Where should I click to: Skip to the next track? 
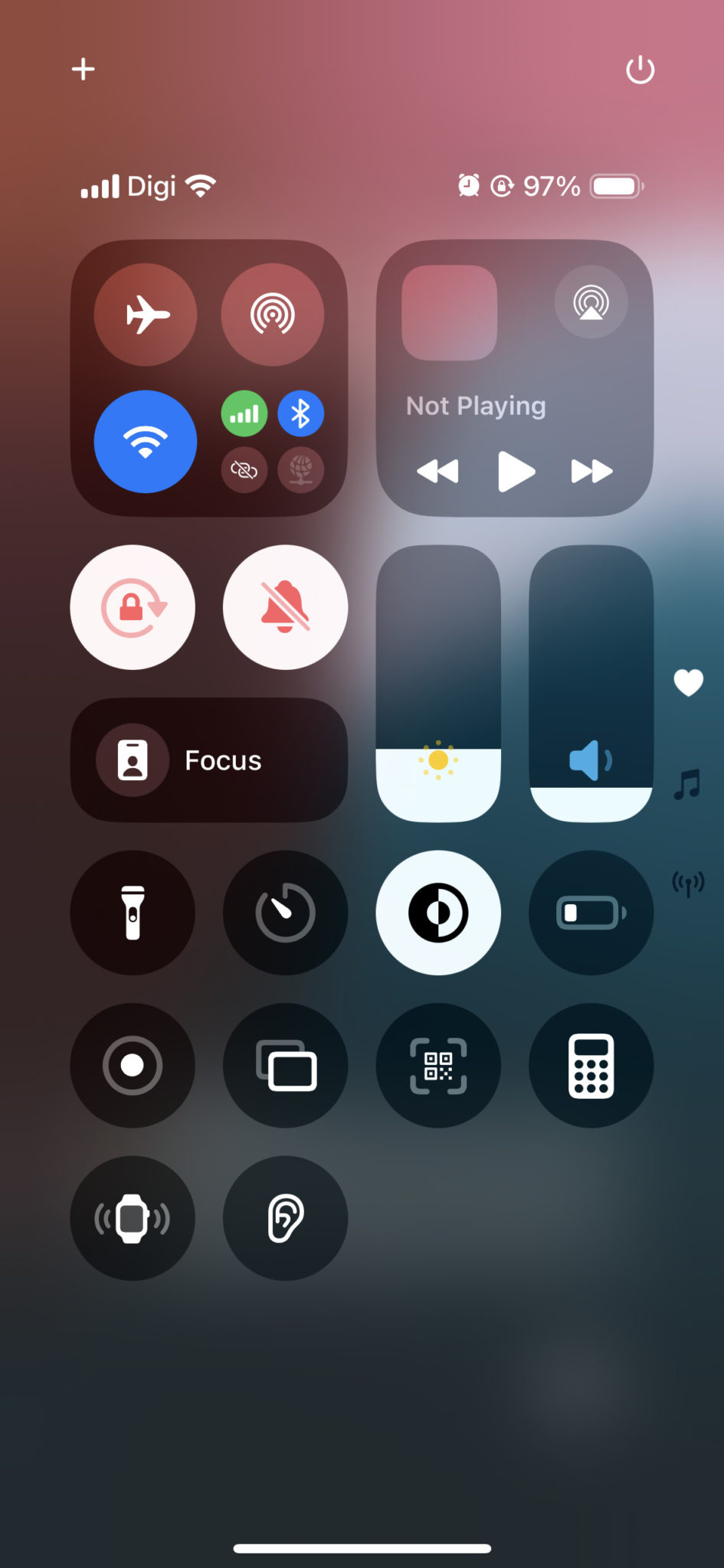point(591,471)
